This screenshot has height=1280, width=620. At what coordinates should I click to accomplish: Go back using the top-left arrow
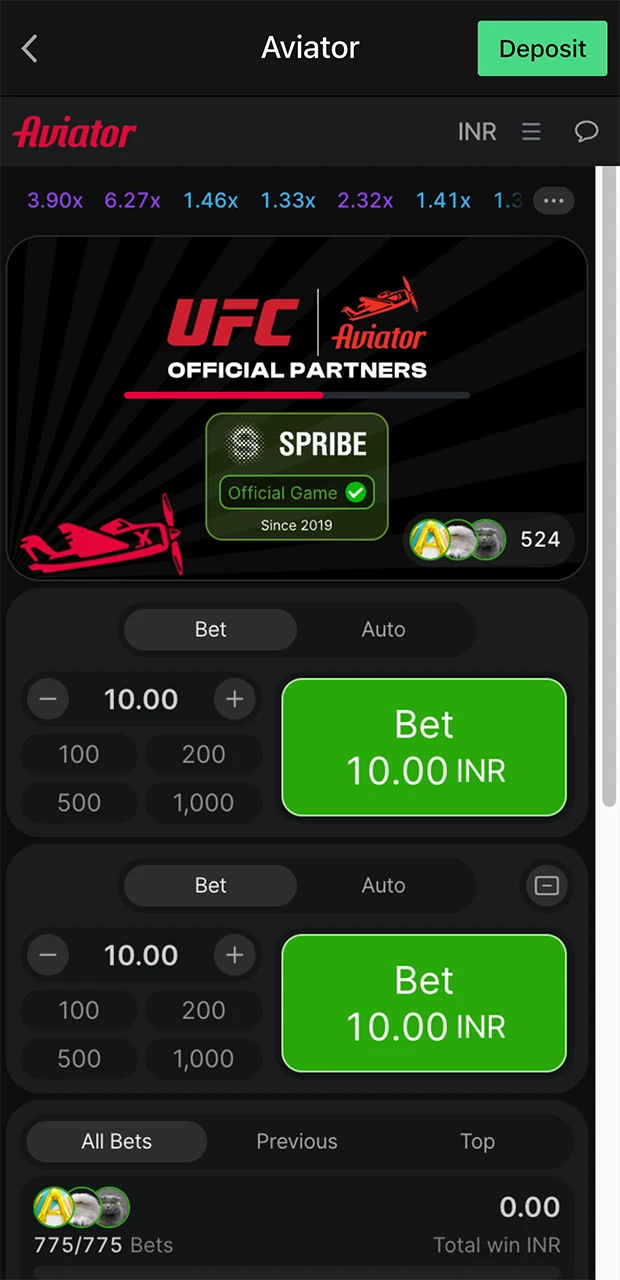(29, 48)
